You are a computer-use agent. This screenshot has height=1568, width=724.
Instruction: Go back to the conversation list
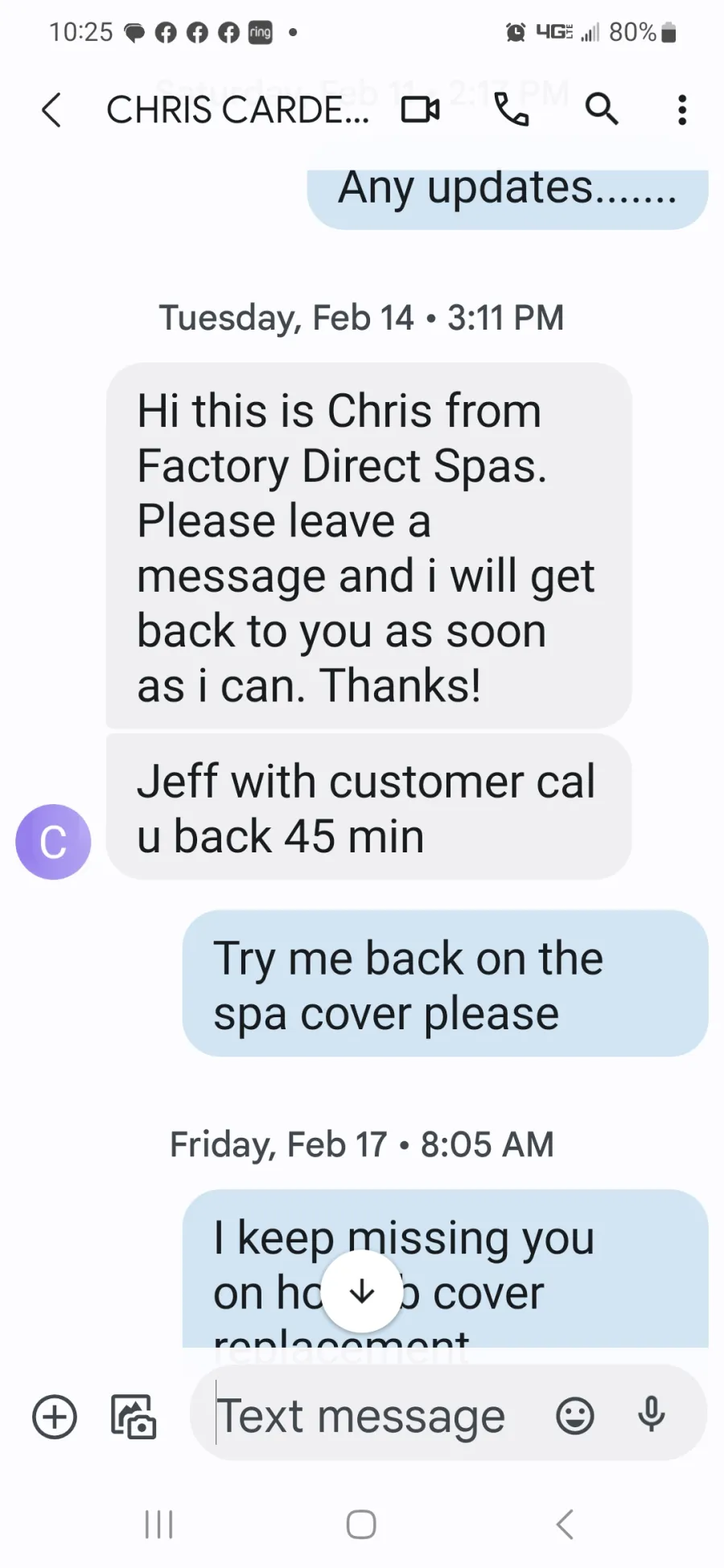pyautogui.click(x=51, y=109)
